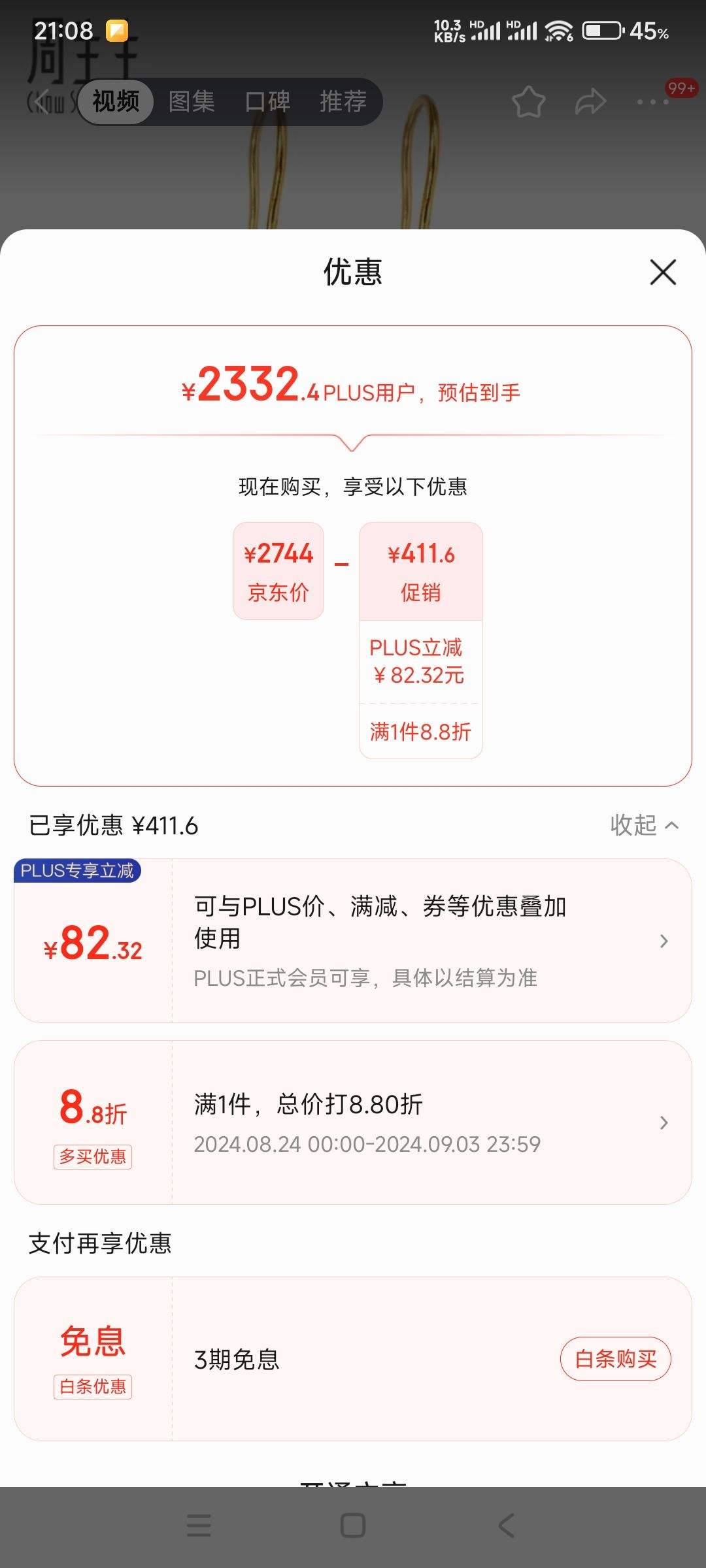Go back with the system back button
706x1568 pixels.
point(506,1526)
